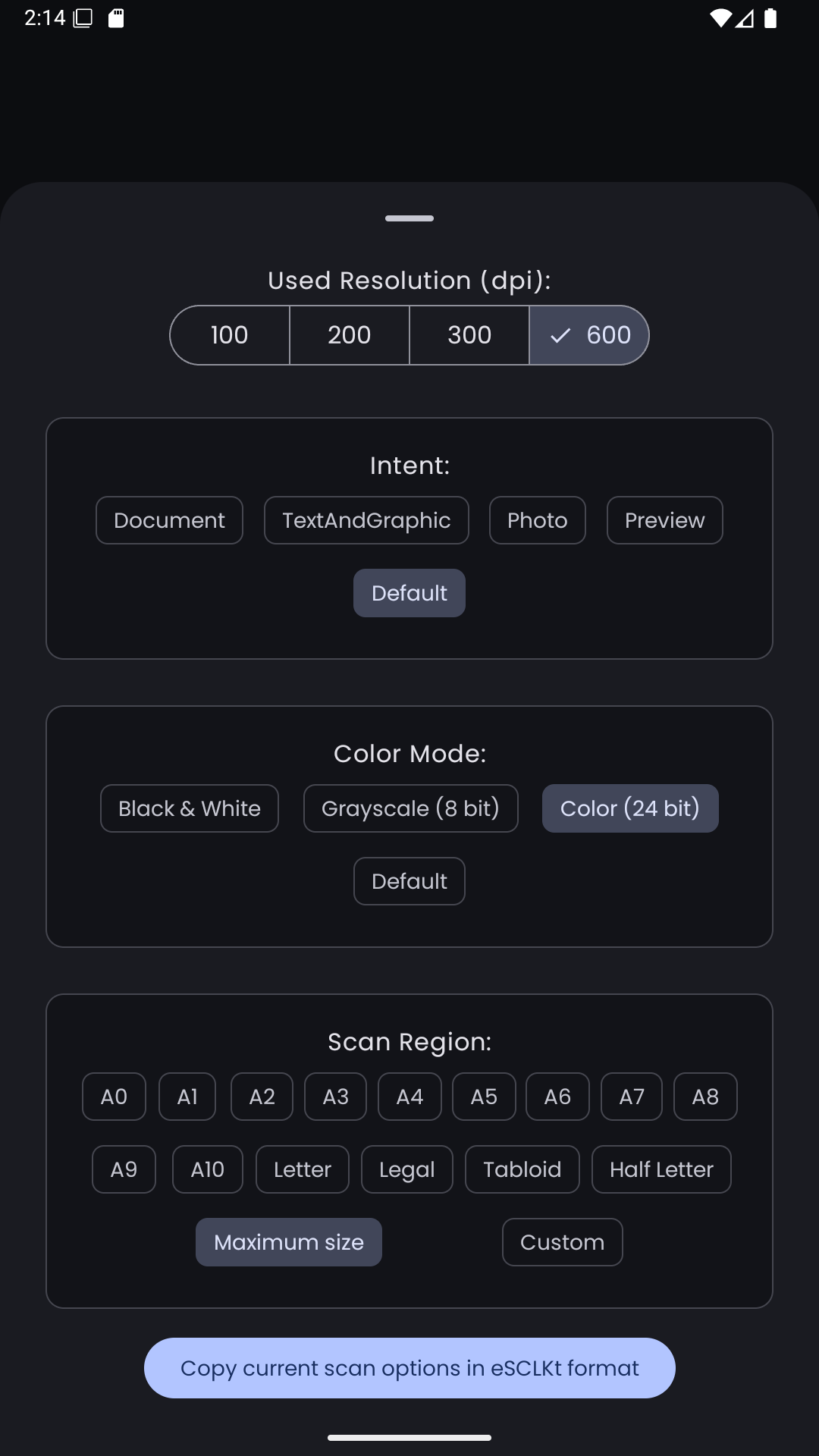Select Black & White color mode
This screenshot has width=819, height=1456.
click(x=190, y=808)
